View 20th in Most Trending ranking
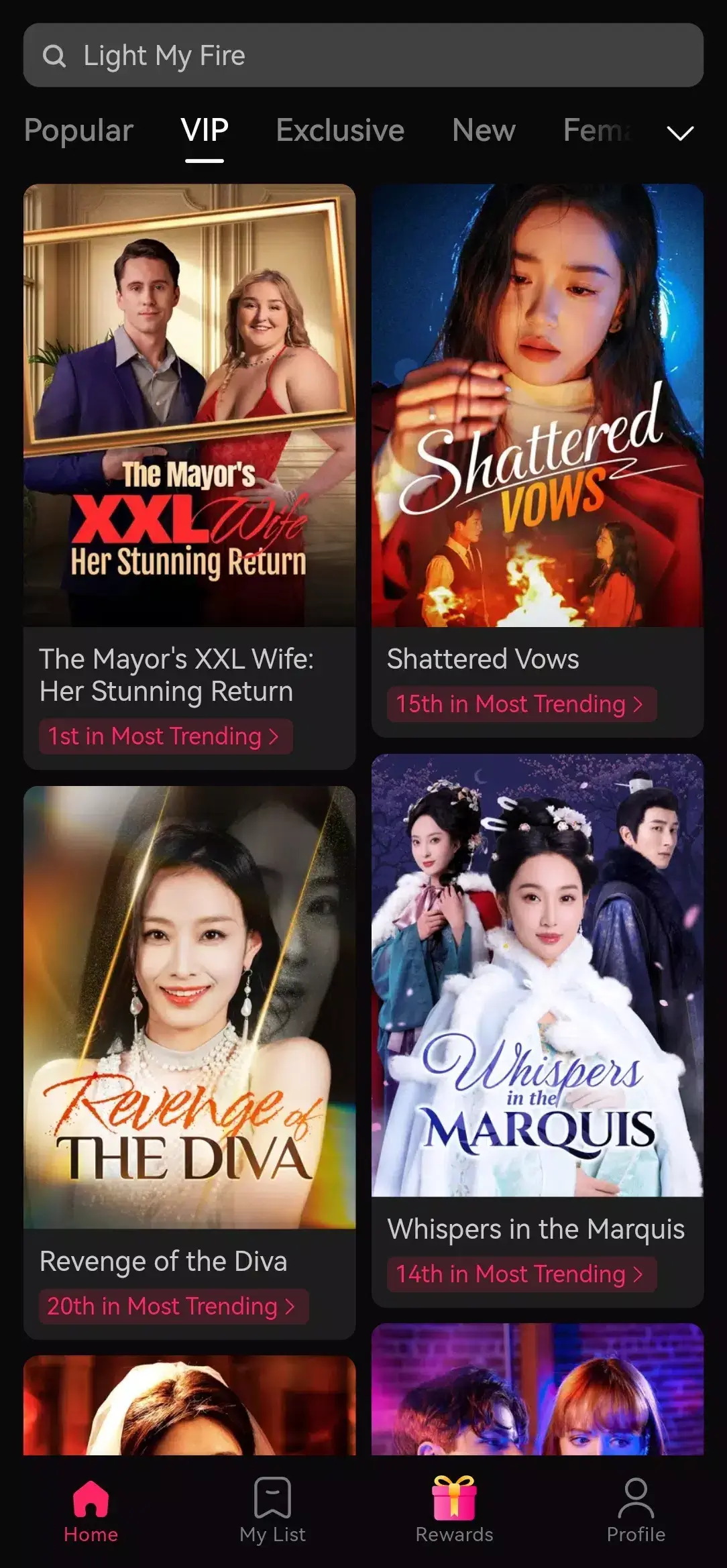 coord(174,1306)
